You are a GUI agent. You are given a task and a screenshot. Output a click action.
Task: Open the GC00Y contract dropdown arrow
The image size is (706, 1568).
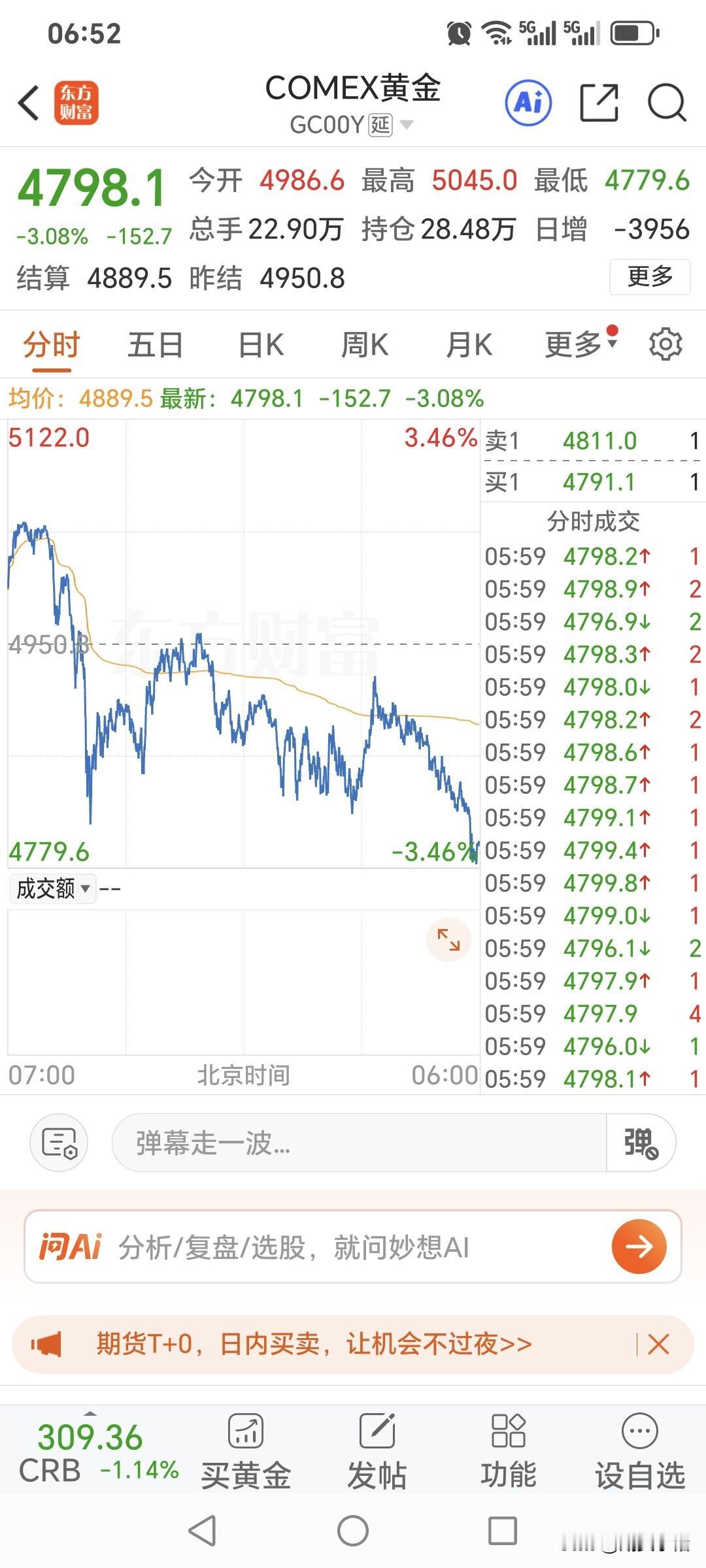click(x=409, y=125)
